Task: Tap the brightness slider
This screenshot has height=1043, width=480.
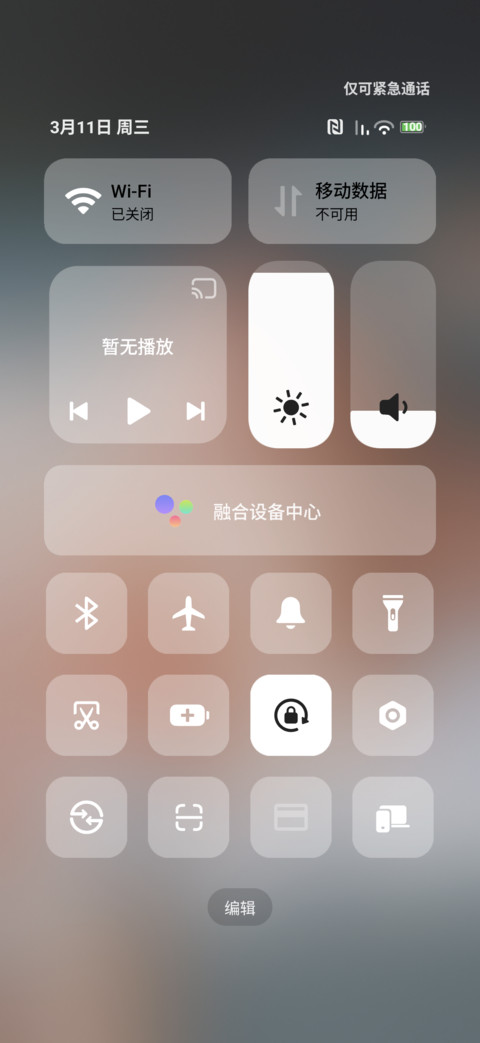Action: tap(291, 355)
